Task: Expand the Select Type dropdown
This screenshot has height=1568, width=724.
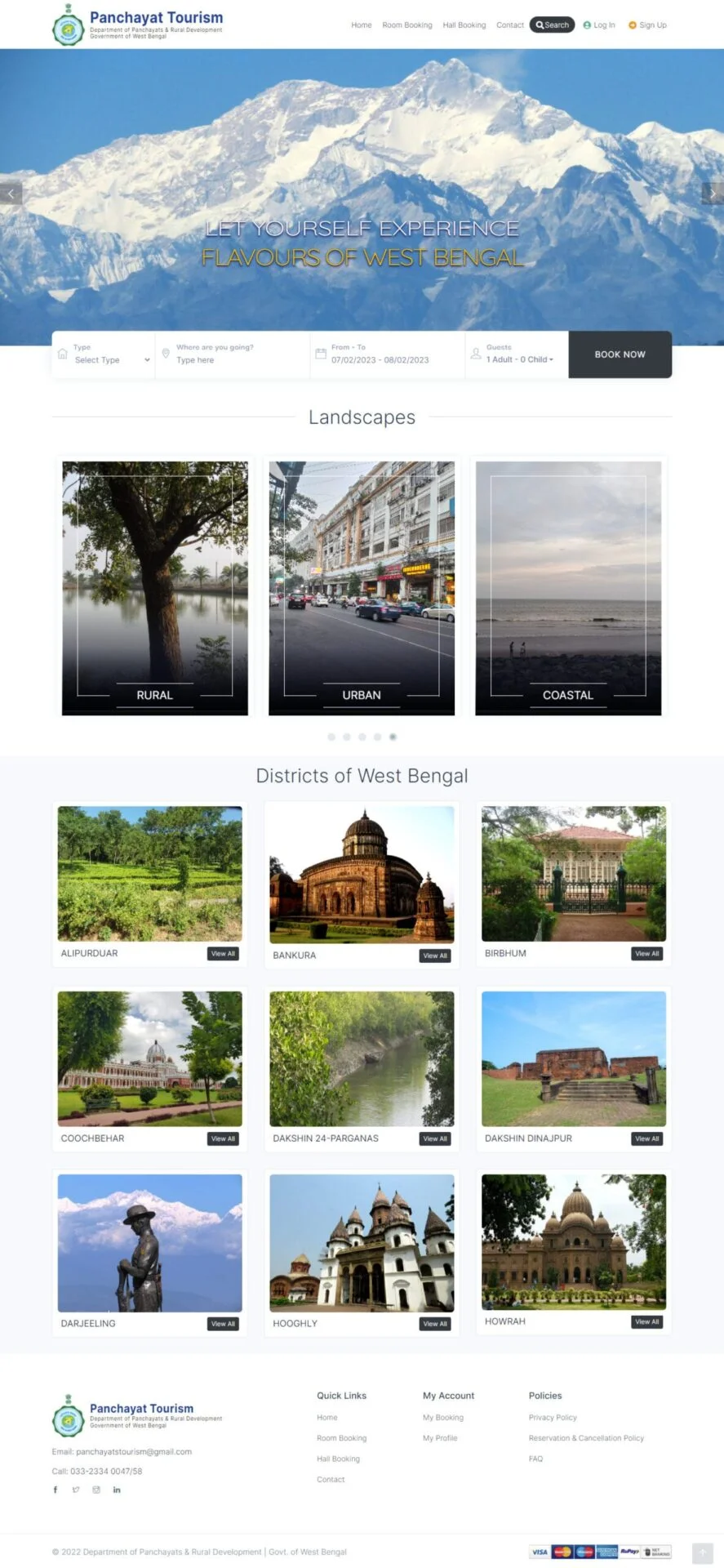Action: (x=110, y=359)
